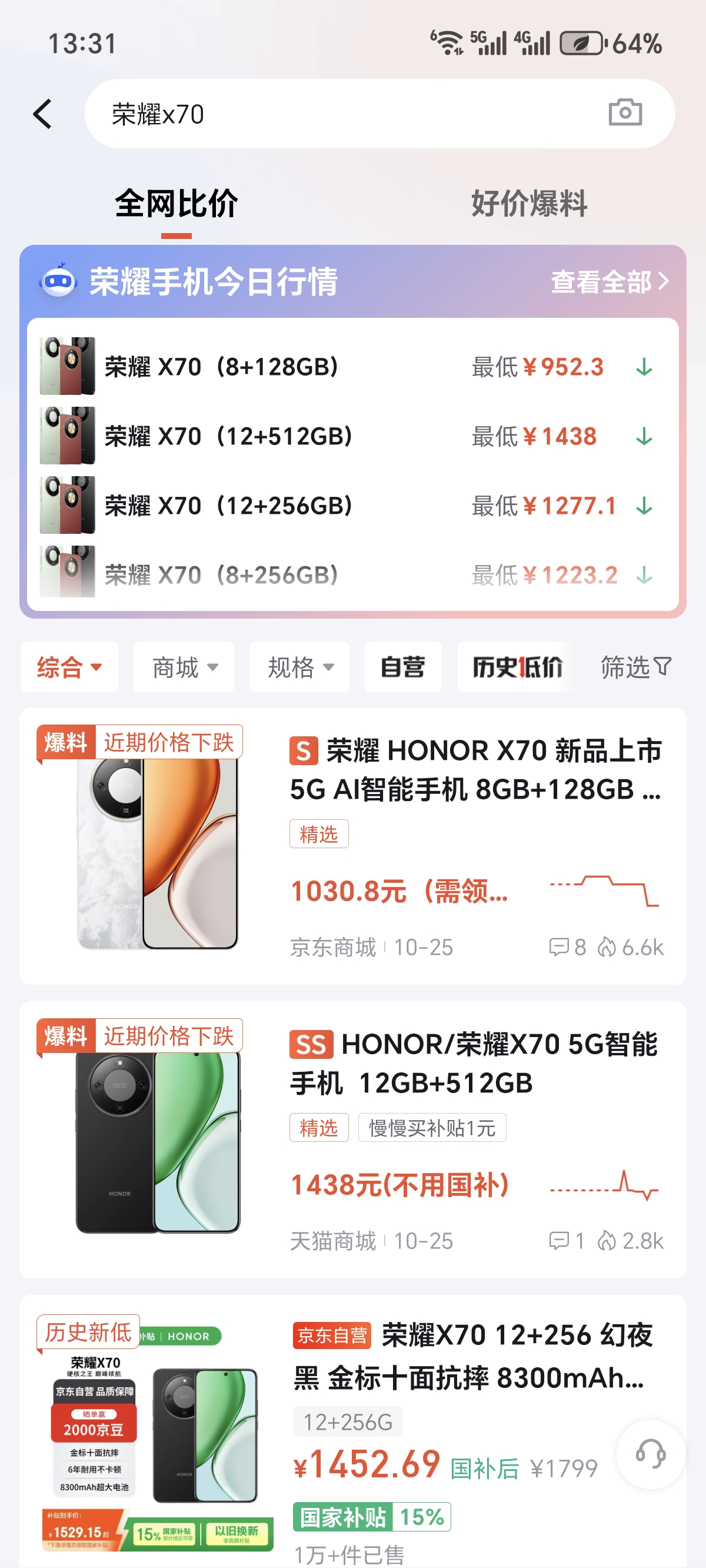This screenshot has width=706, height=1568.
Task: Contact customer service via the headset icon
Action: click(x=651, y=1454)
